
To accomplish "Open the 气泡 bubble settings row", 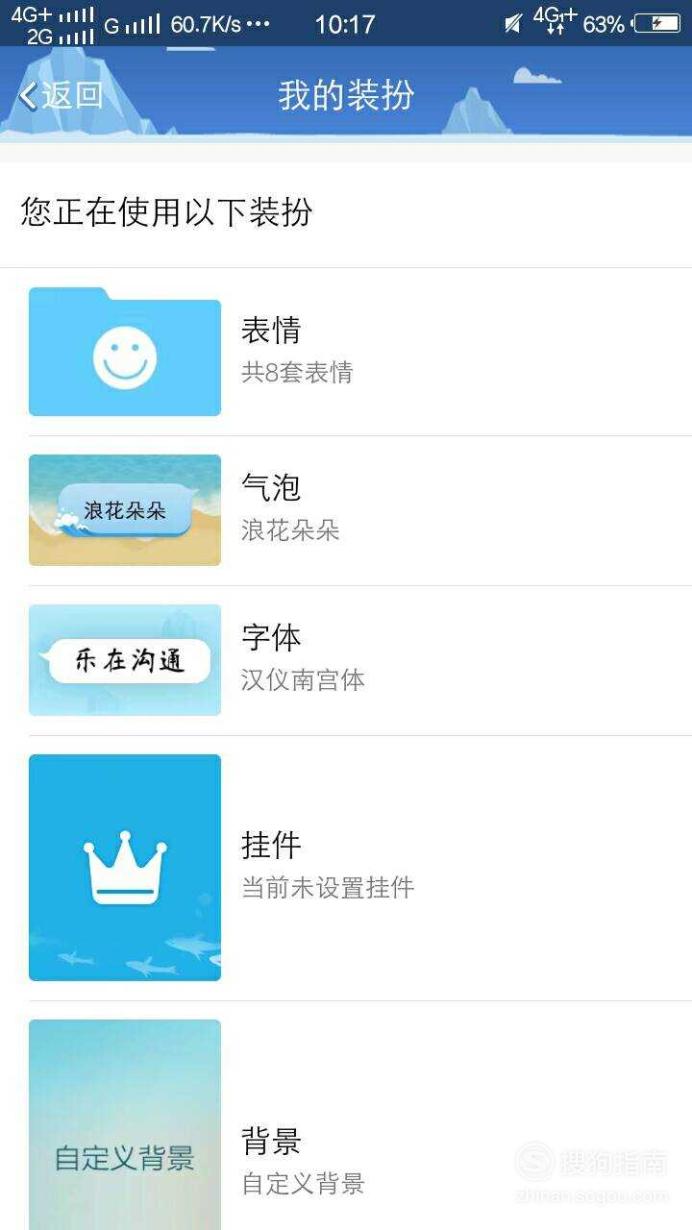I will click(x=346, y=510).
